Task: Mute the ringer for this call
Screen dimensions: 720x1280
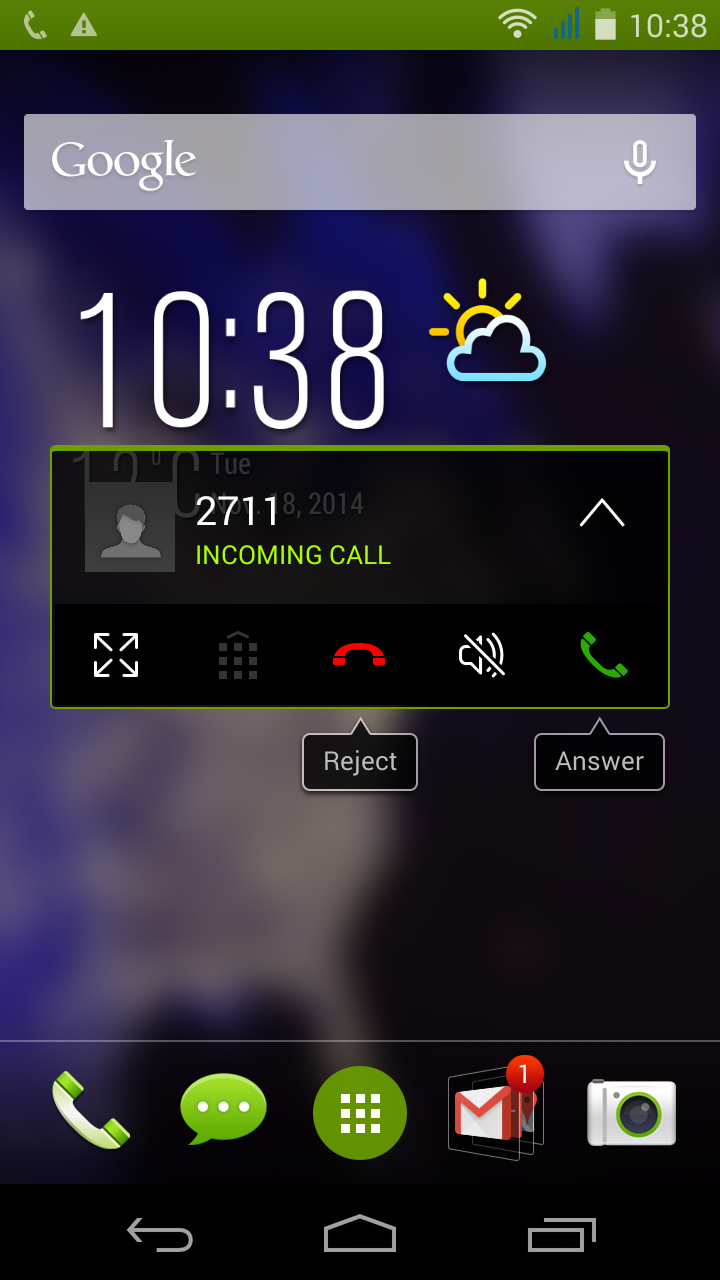Action: pyautogui.click(x=482, y=655)
